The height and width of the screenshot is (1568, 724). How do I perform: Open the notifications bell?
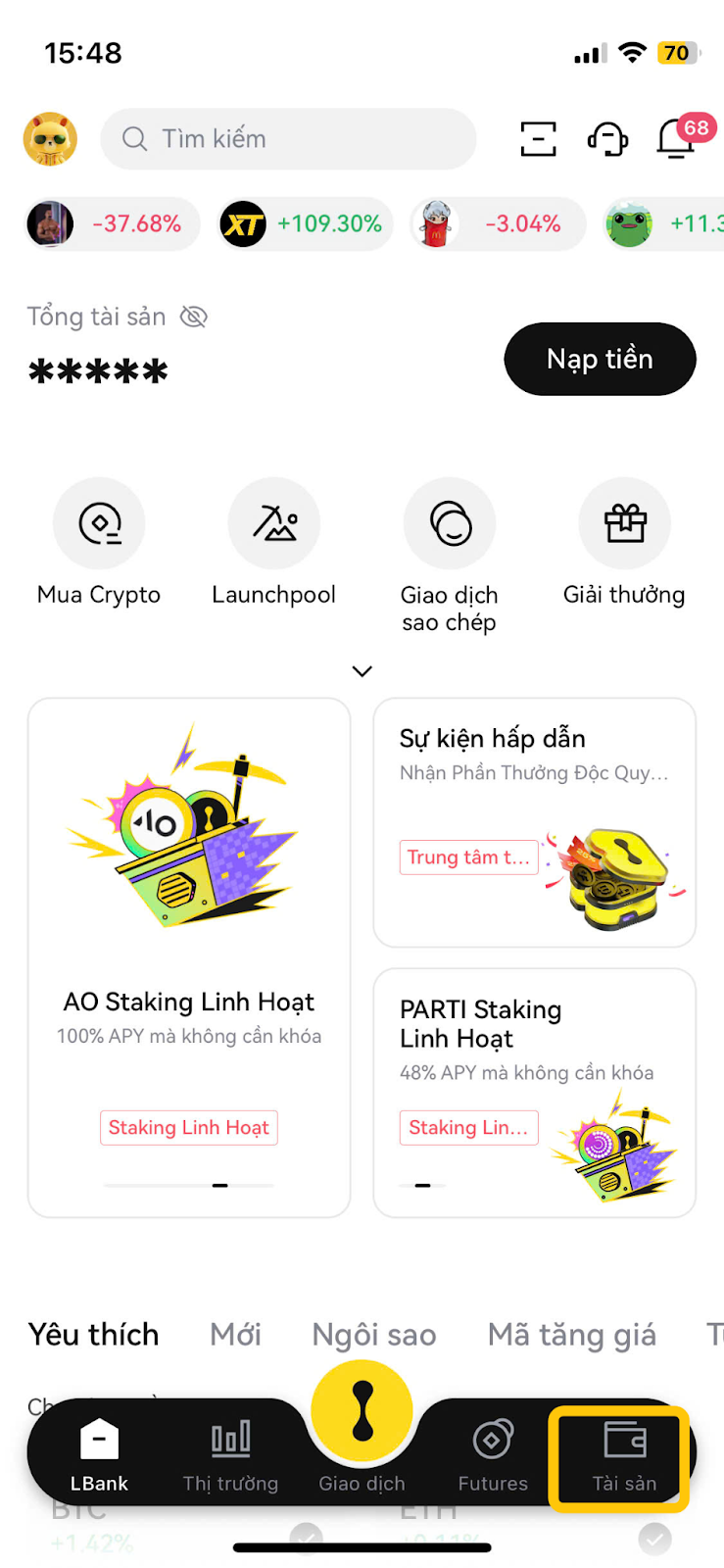[676, 139]
